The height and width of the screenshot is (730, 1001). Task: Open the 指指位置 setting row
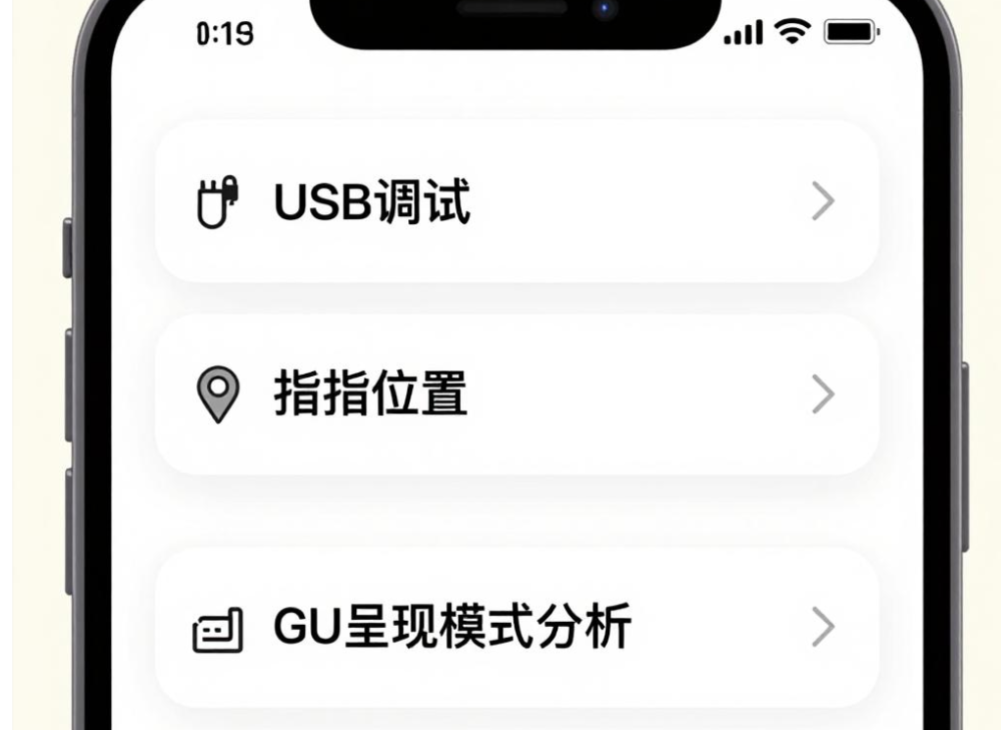pos(516,395)
